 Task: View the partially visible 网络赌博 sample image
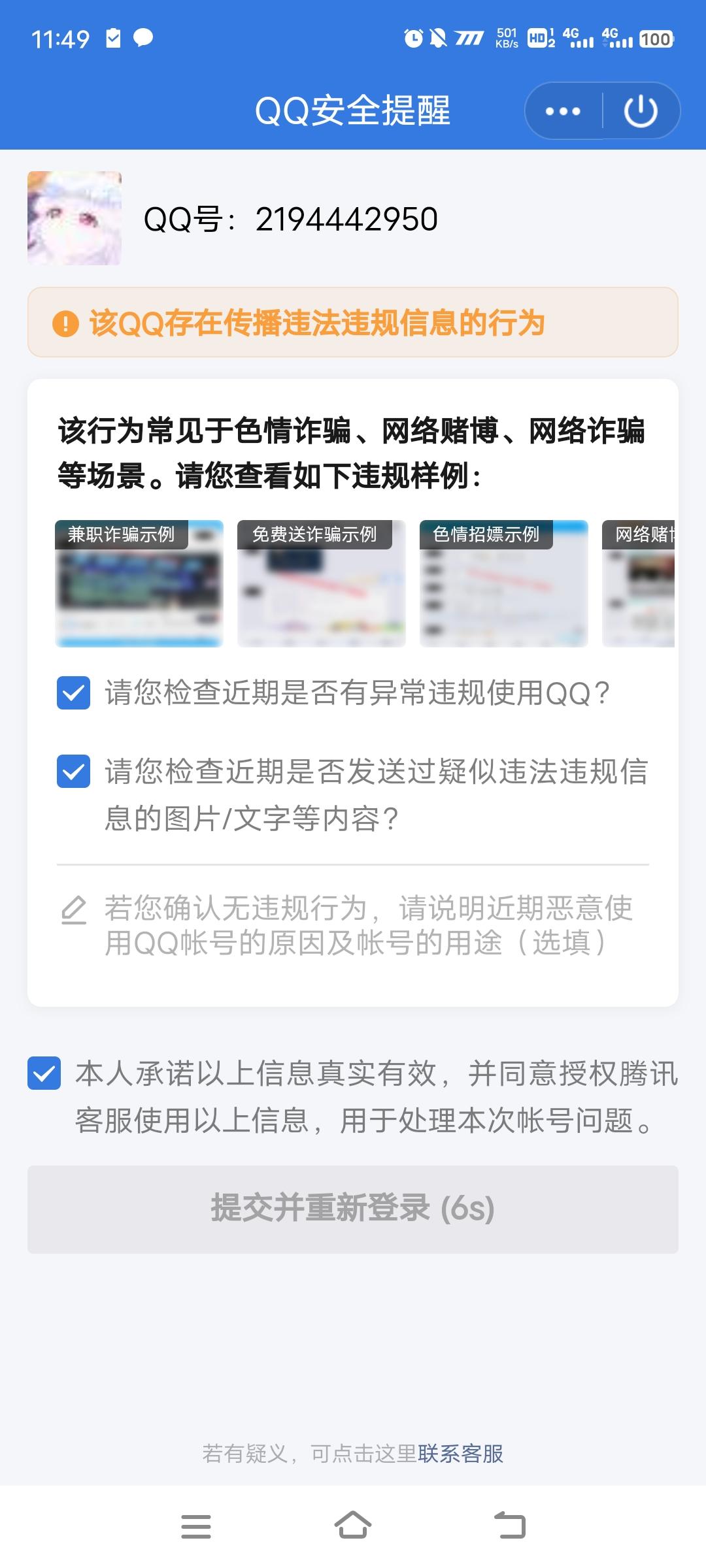(639, 583)
